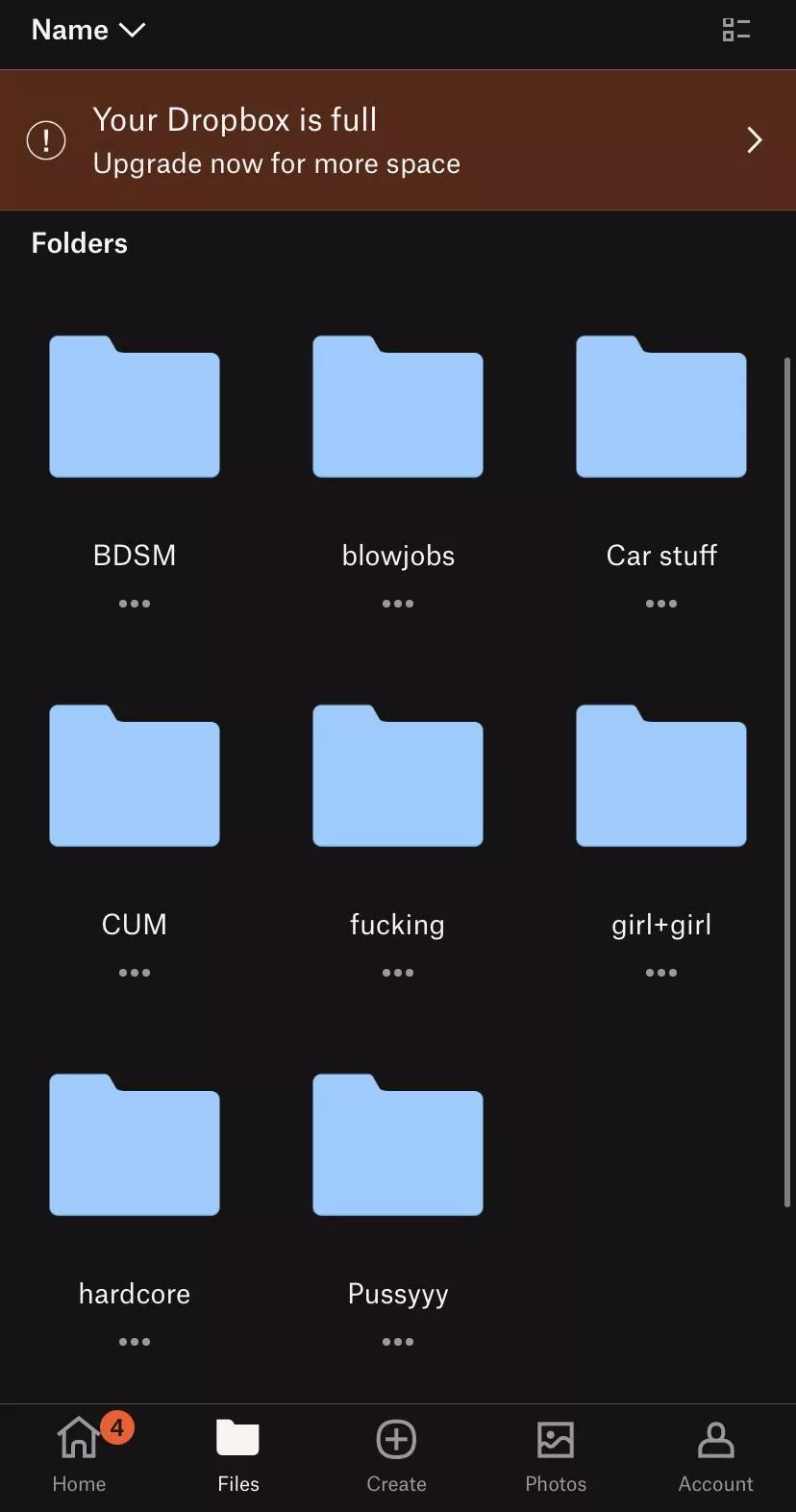Select the Files tab
This screenshot has width=796, height=1512.
(238, 1455)
